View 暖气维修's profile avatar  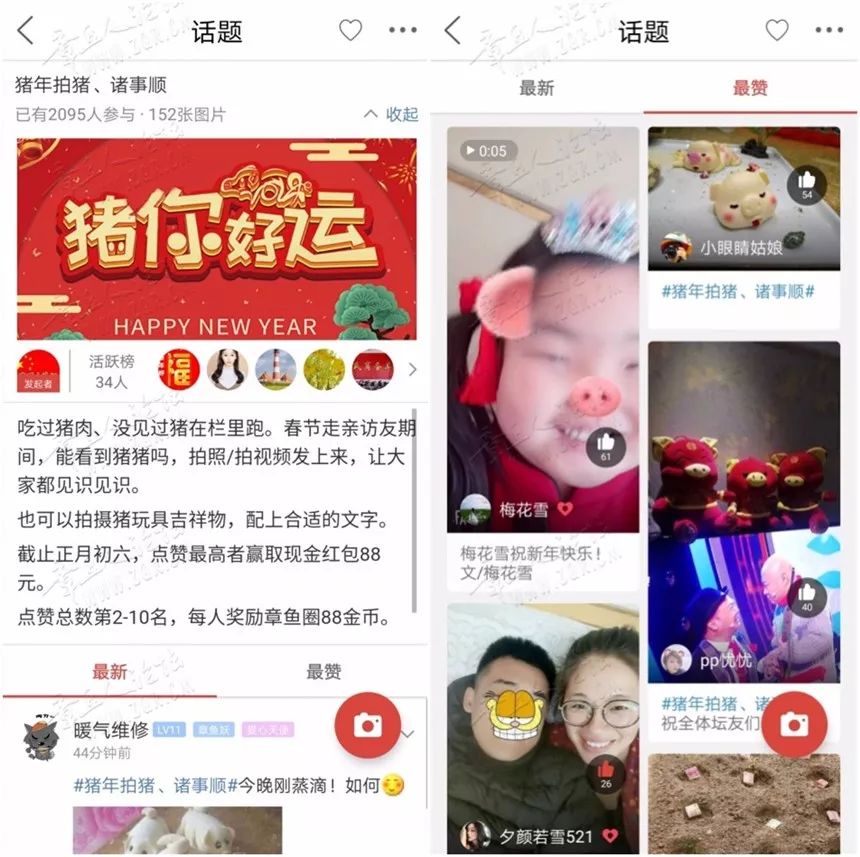[x=40, y=739]
